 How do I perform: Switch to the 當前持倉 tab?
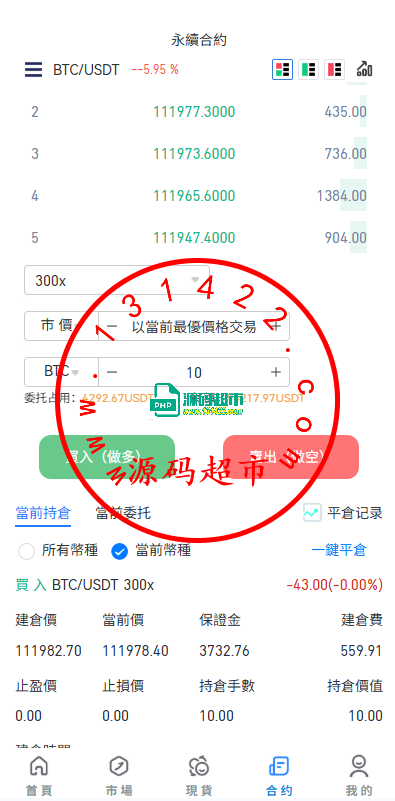tap(43, 512)
